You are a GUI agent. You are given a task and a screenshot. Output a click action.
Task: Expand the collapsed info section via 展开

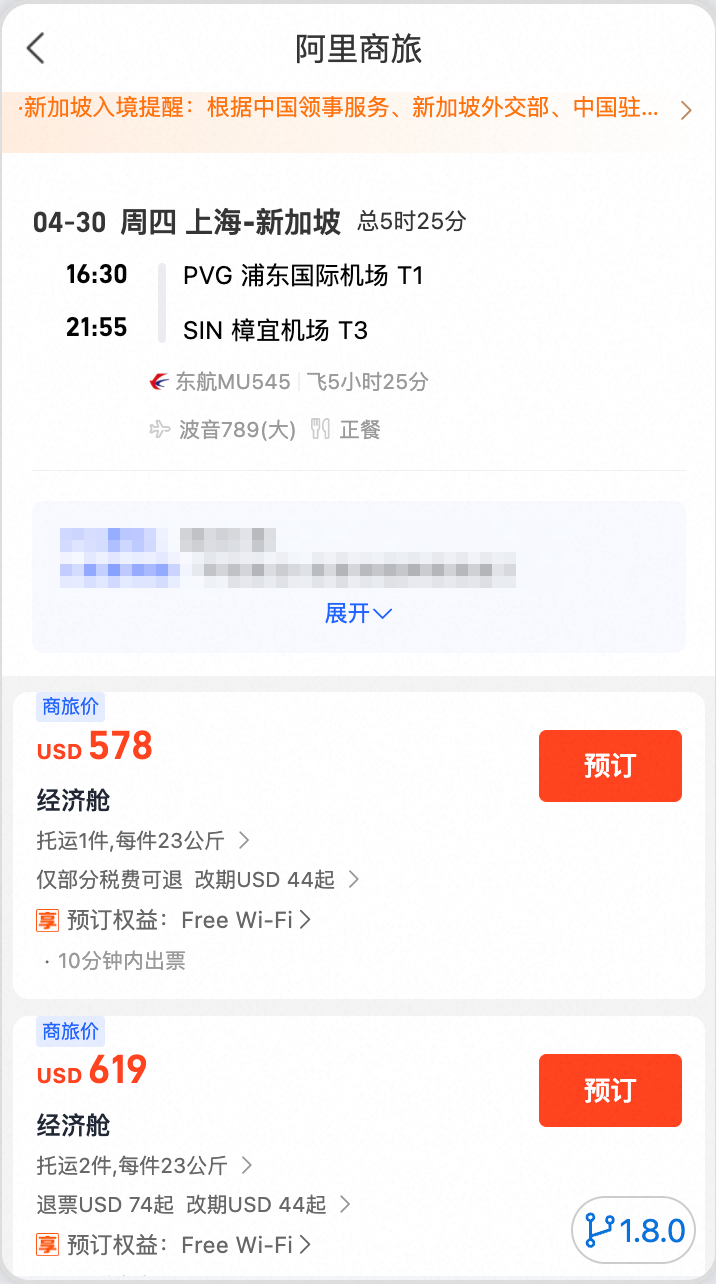tap(357, 613)
